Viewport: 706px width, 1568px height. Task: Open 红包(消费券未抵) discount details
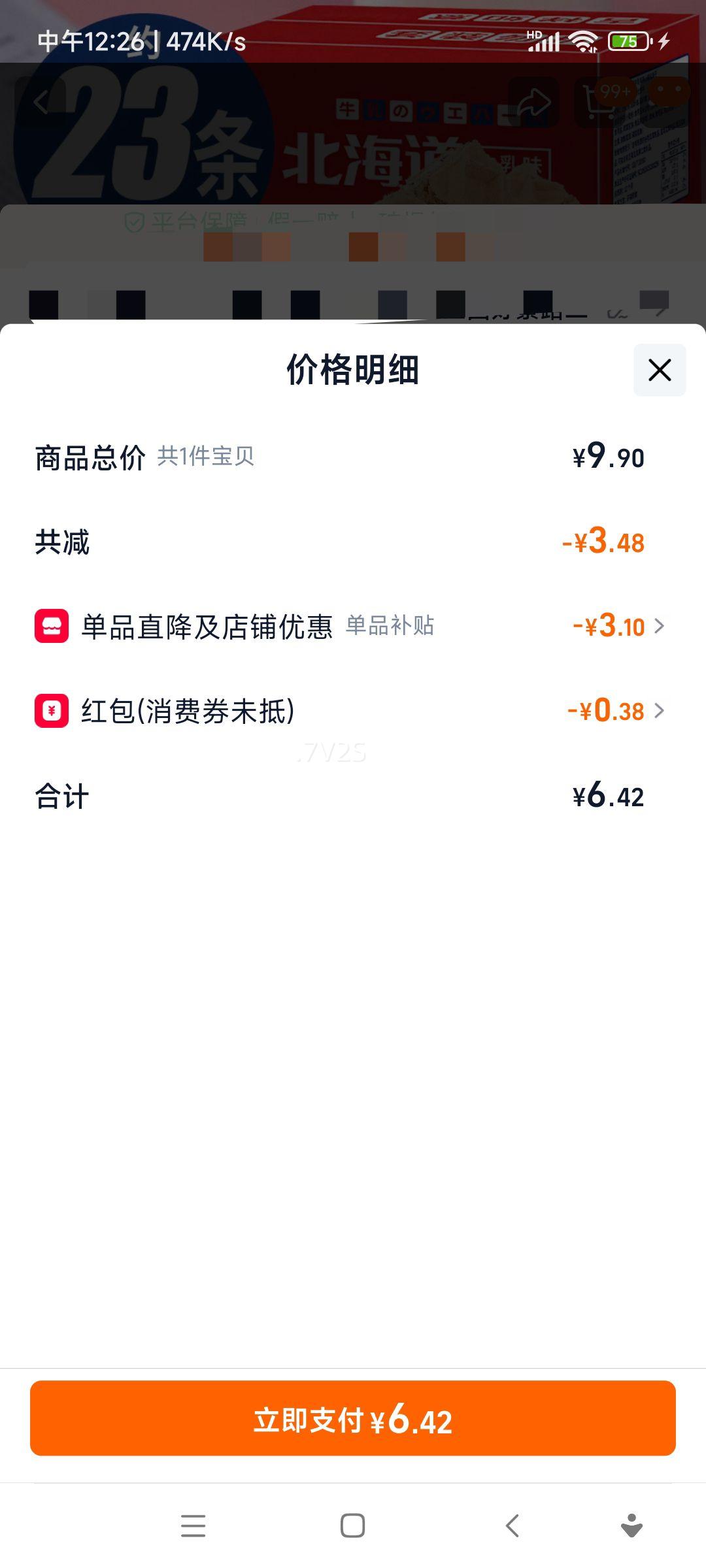[658, 710]
